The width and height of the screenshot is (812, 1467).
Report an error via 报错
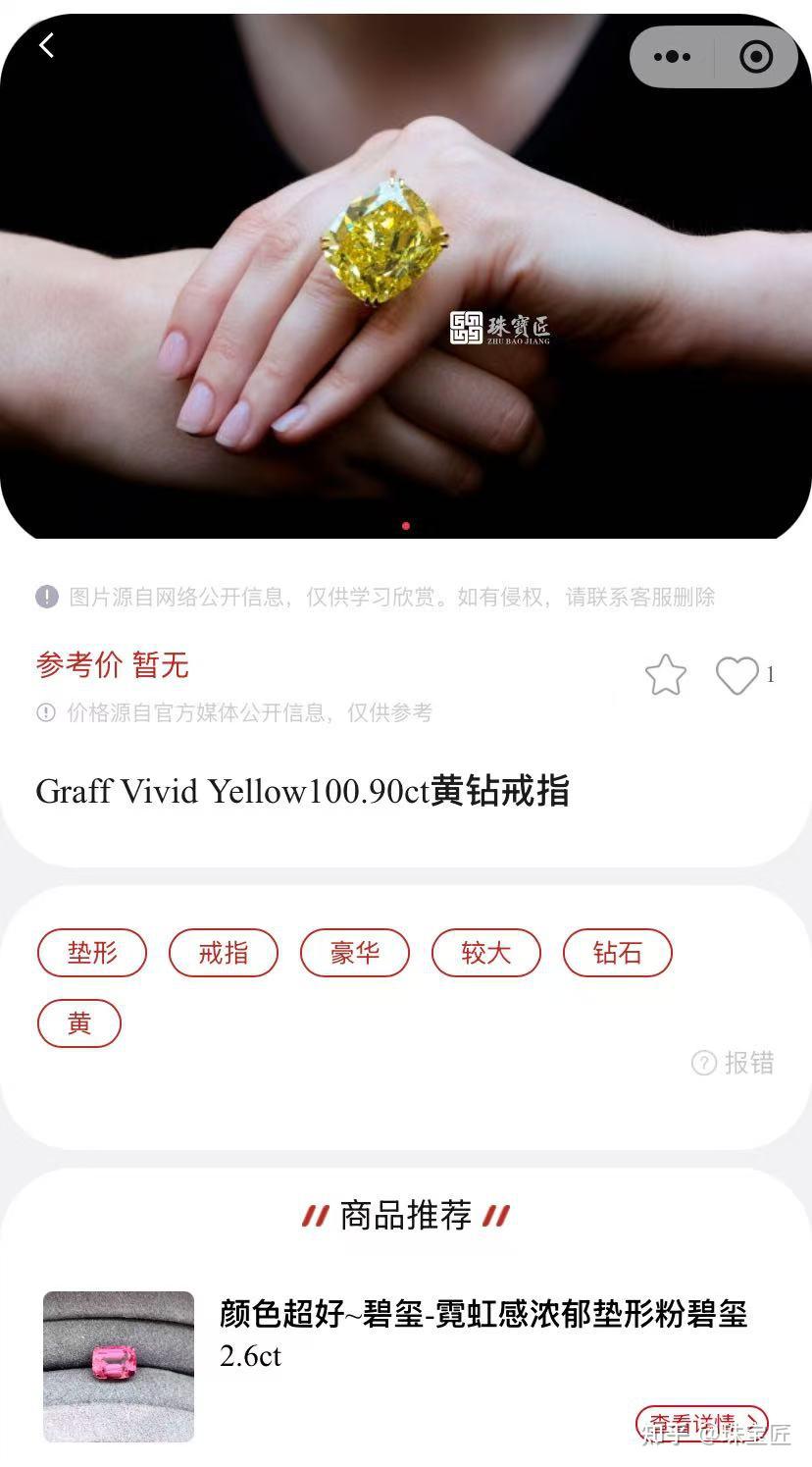[x=734, y=1063]
